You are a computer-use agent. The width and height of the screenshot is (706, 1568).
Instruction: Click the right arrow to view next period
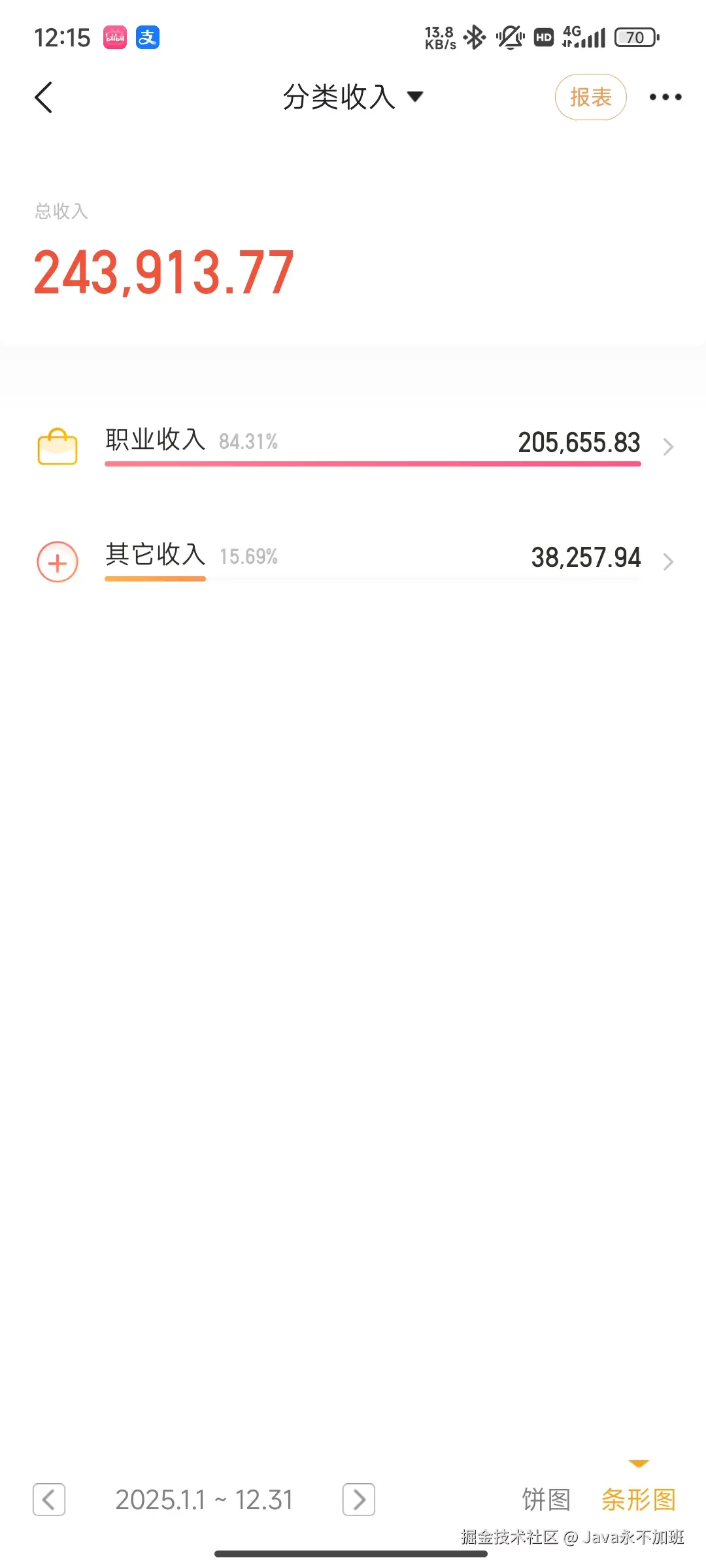point(358,1500)
